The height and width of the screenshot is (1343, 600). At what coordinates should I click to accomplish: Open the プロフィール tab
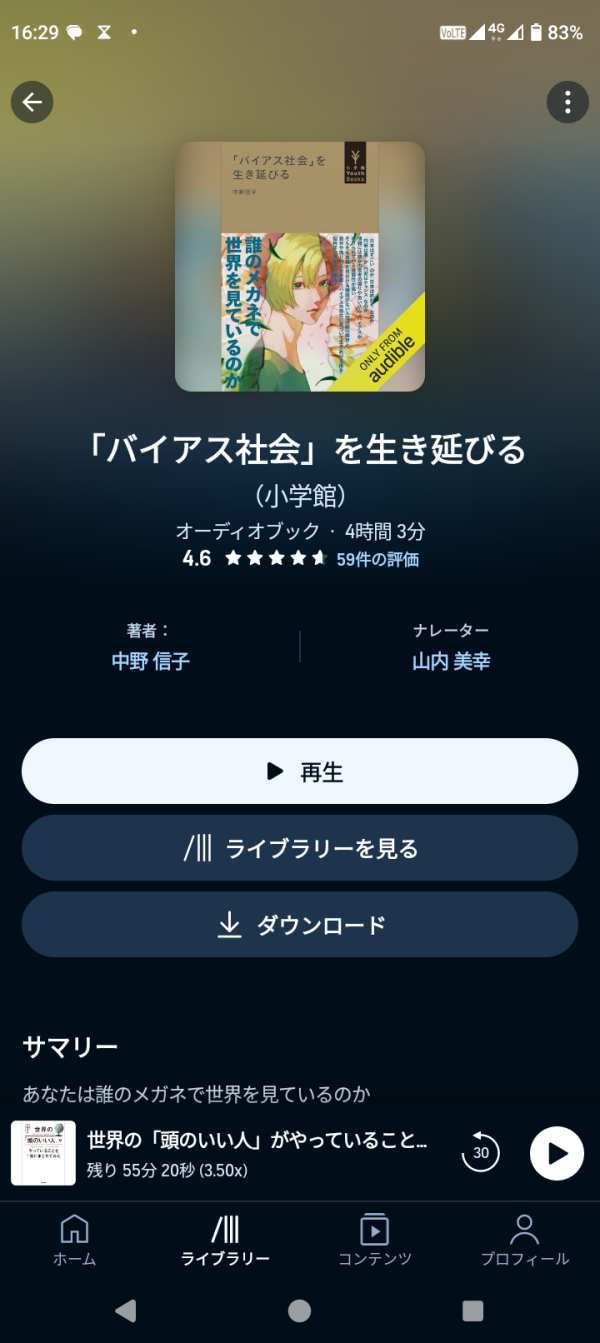(525, 1240)
